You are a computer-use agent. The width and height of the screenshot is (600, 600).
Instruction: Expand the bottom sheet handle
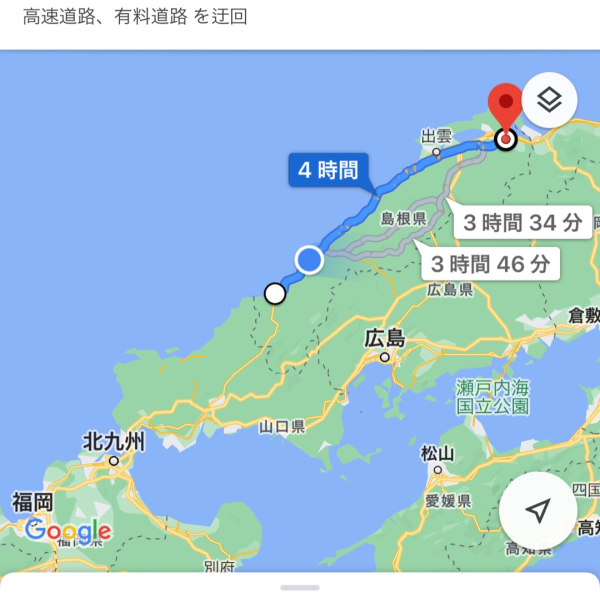pyautogui.click(x=299, y=588)
